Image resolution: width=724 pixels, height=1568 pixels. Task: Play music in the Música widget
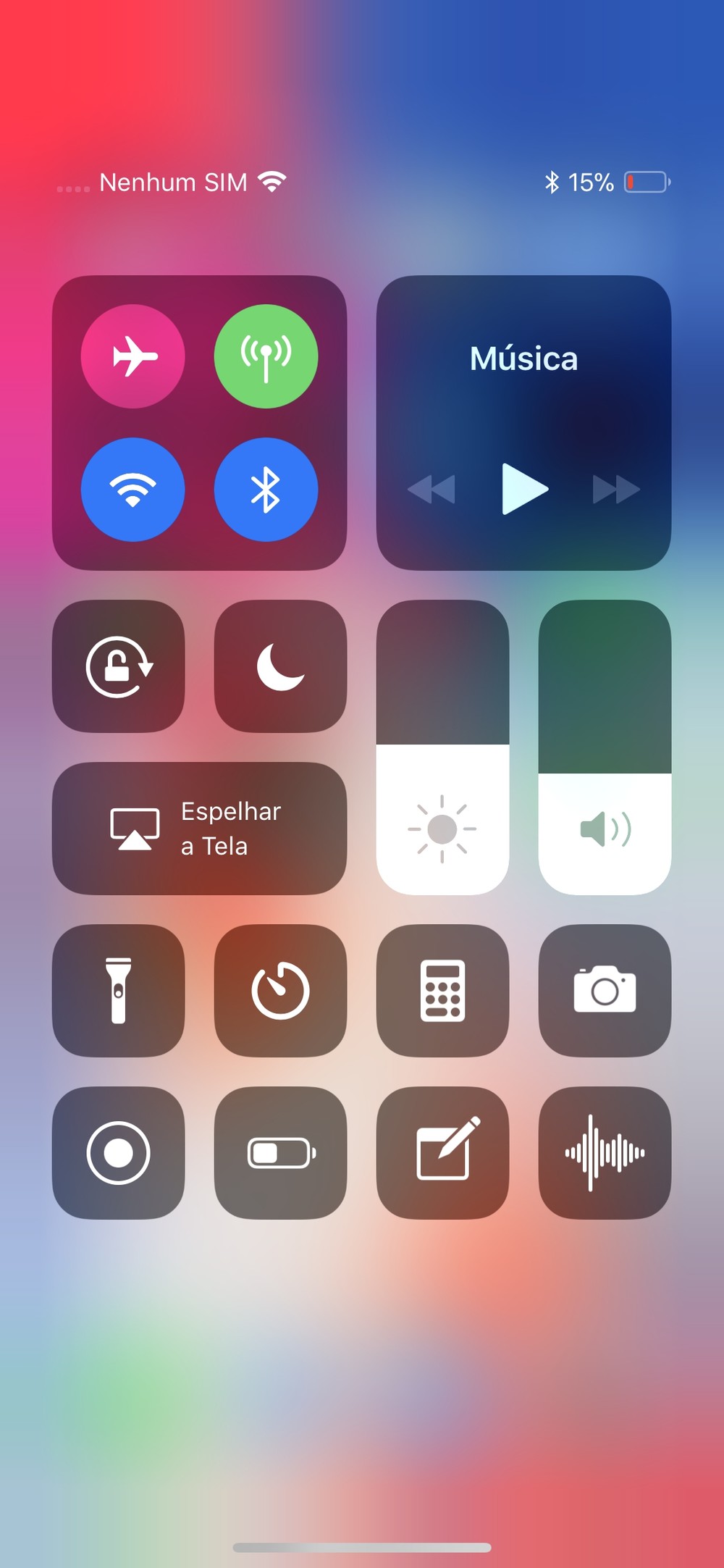pos(524,490)
